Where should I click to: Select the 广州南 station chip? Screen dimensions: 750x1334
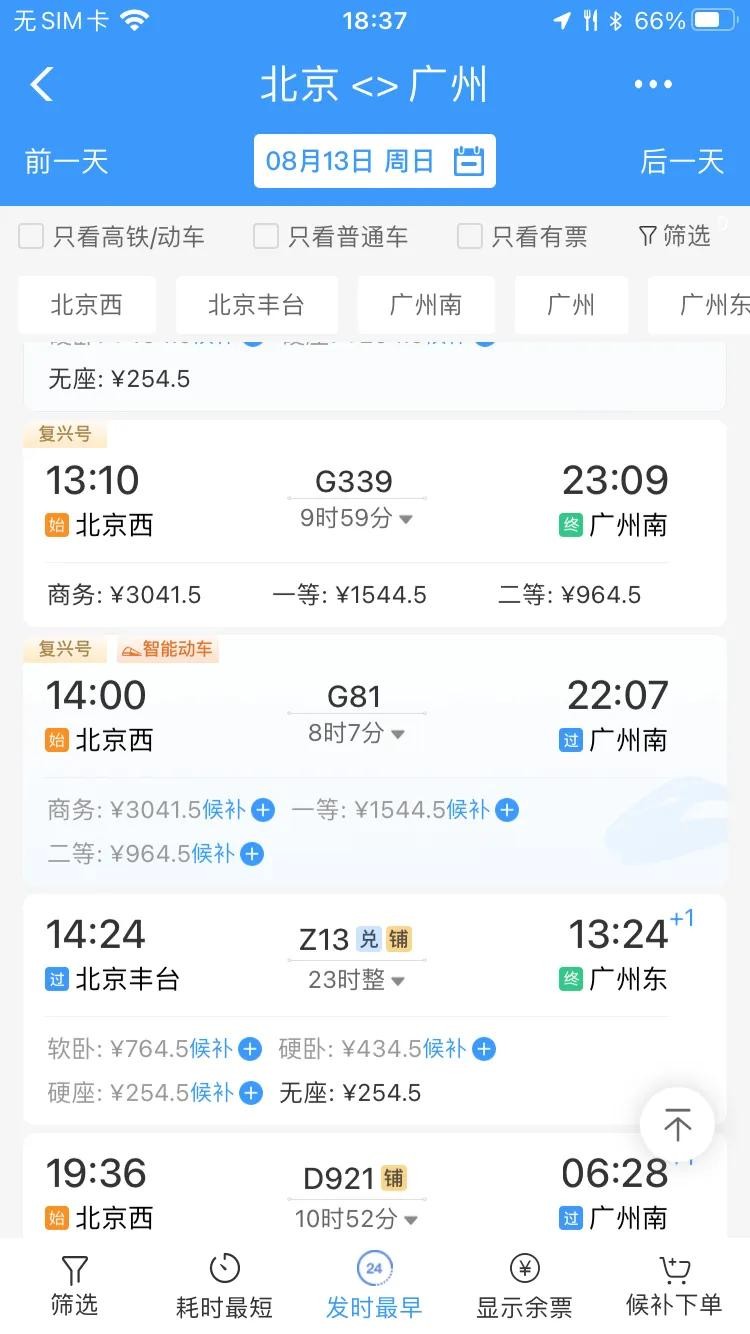[426, 305]
